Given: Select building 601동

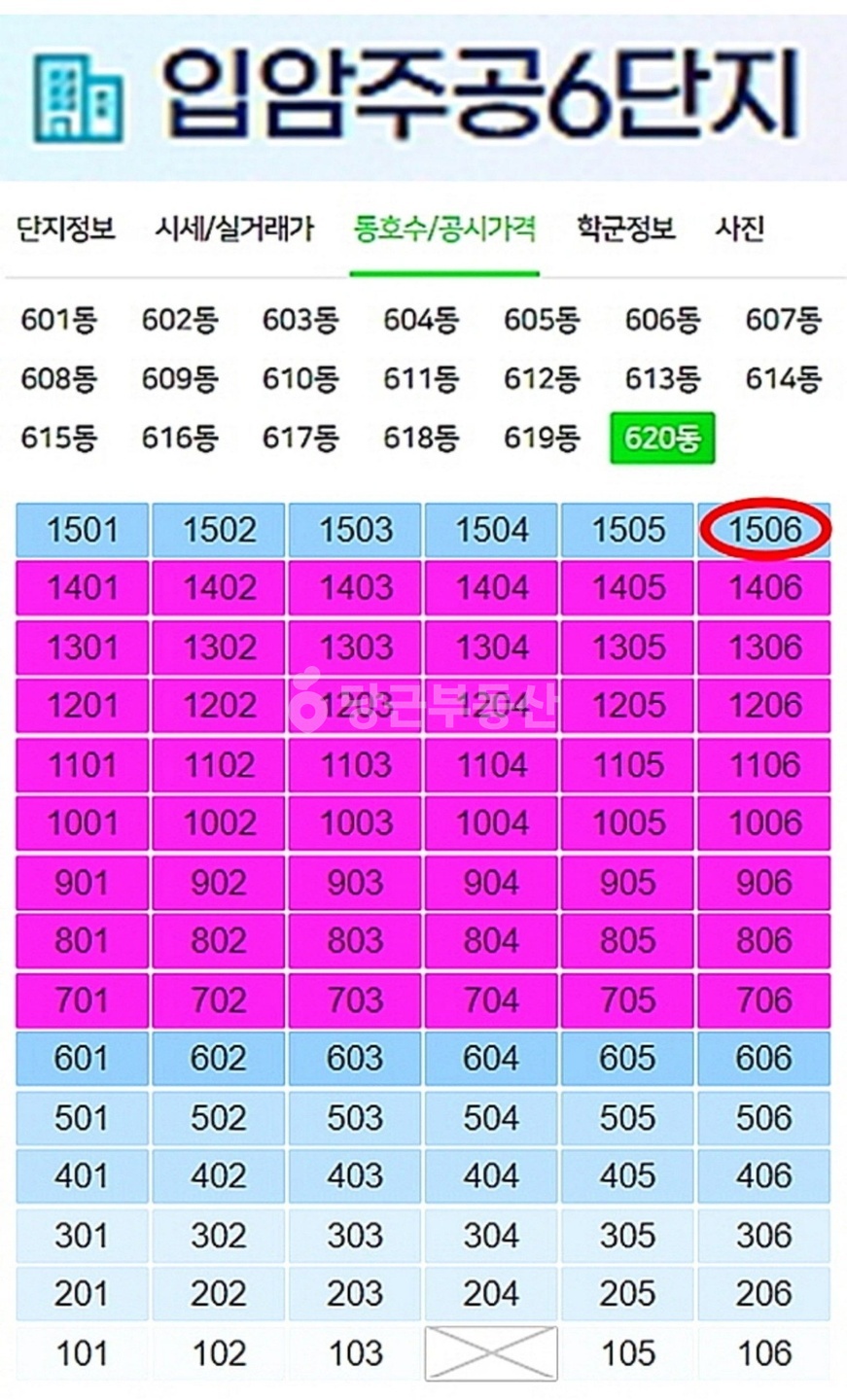Looking at the screenshot, I should point(59,320).
